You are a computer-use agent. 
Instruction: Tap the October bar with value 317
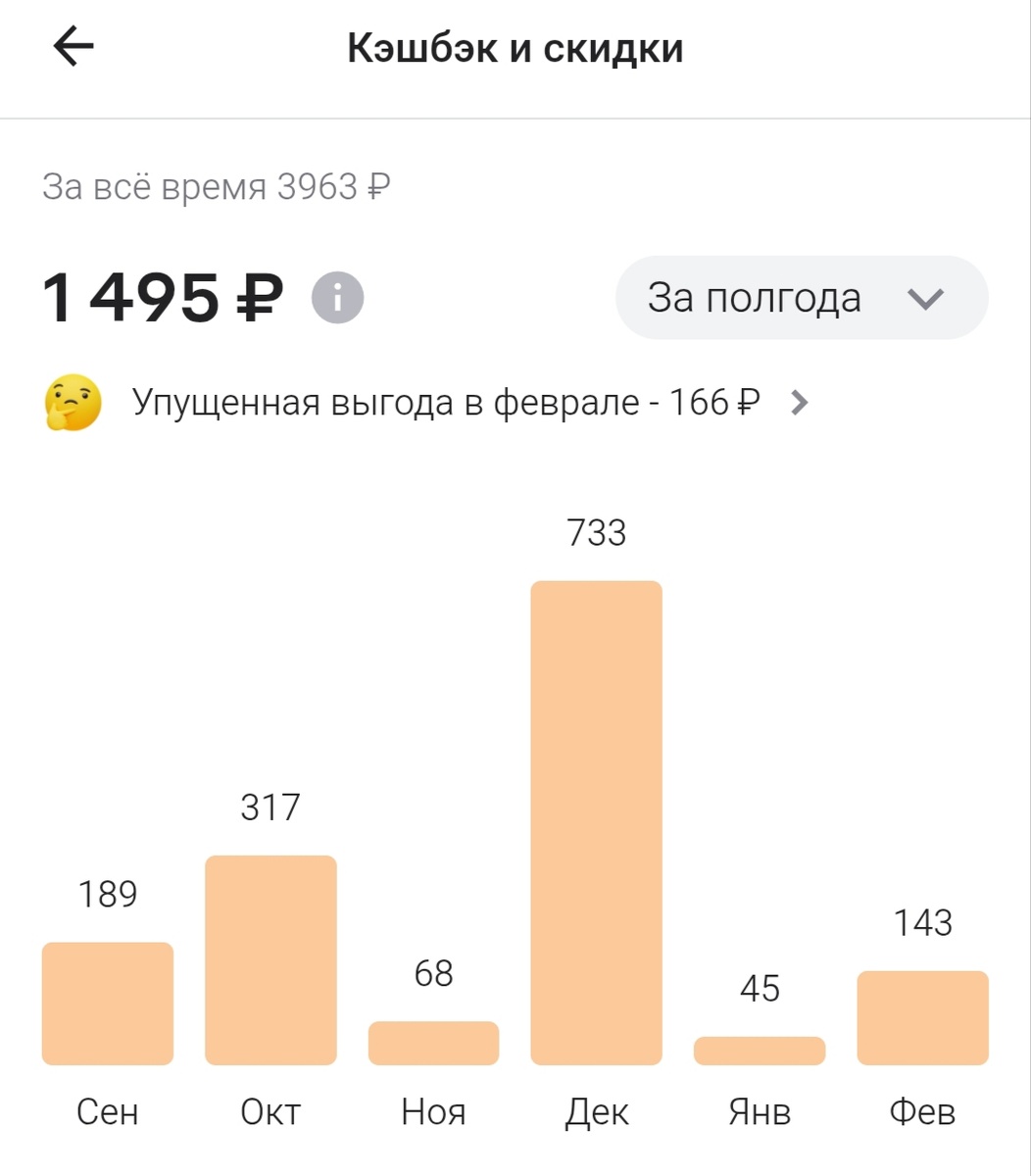pos(270,960)
